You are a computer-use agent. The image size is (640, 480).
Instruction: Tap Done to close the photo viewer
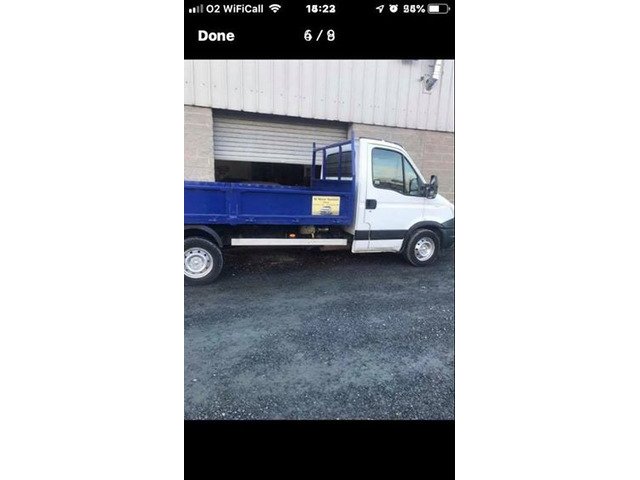(x=216, y=36)
